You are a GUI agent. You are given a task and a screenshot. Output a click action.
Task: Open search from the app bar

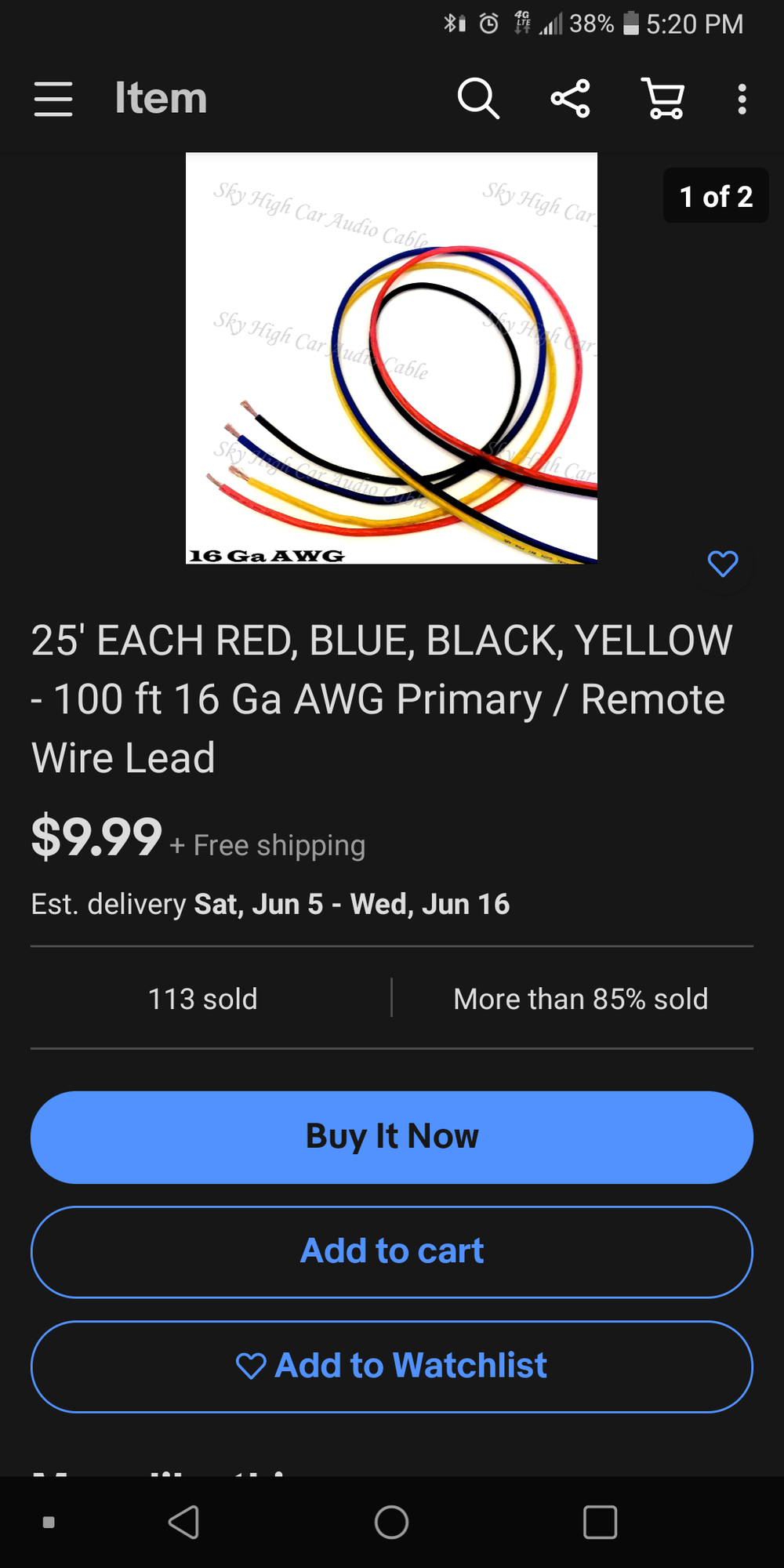(x=478, y=99)
